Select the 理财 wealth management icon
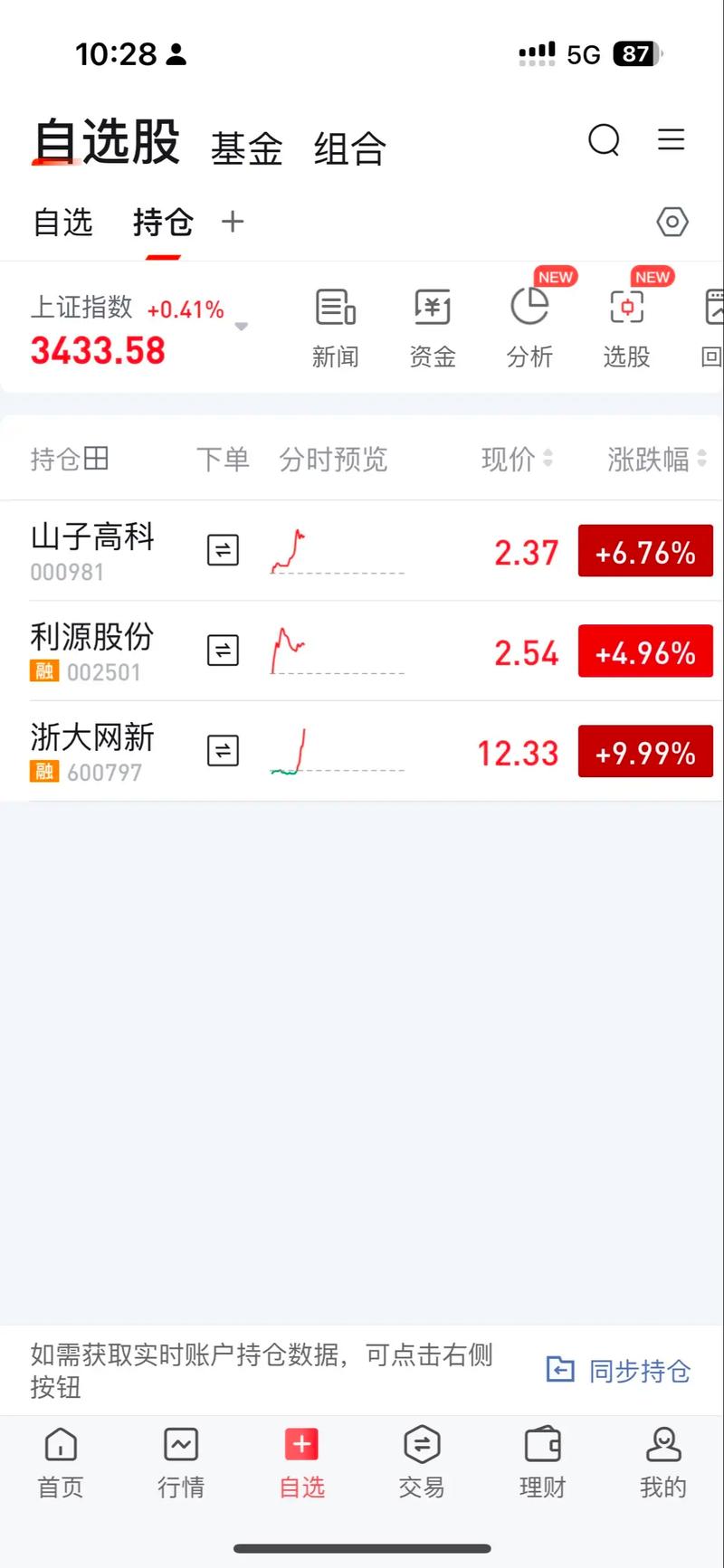 click(x=541, y=1461)
